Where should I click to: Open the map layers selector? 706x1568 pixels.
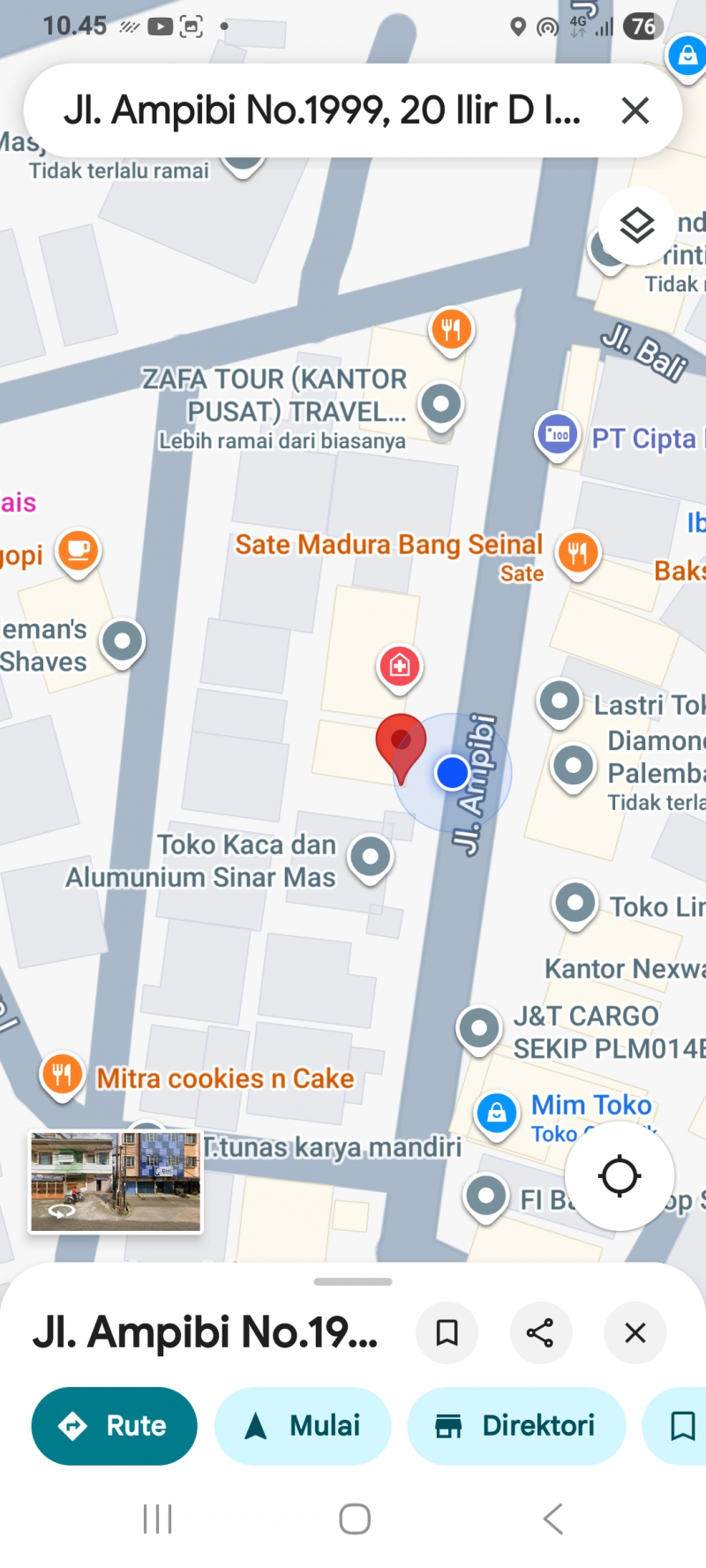tap(636, 227)
